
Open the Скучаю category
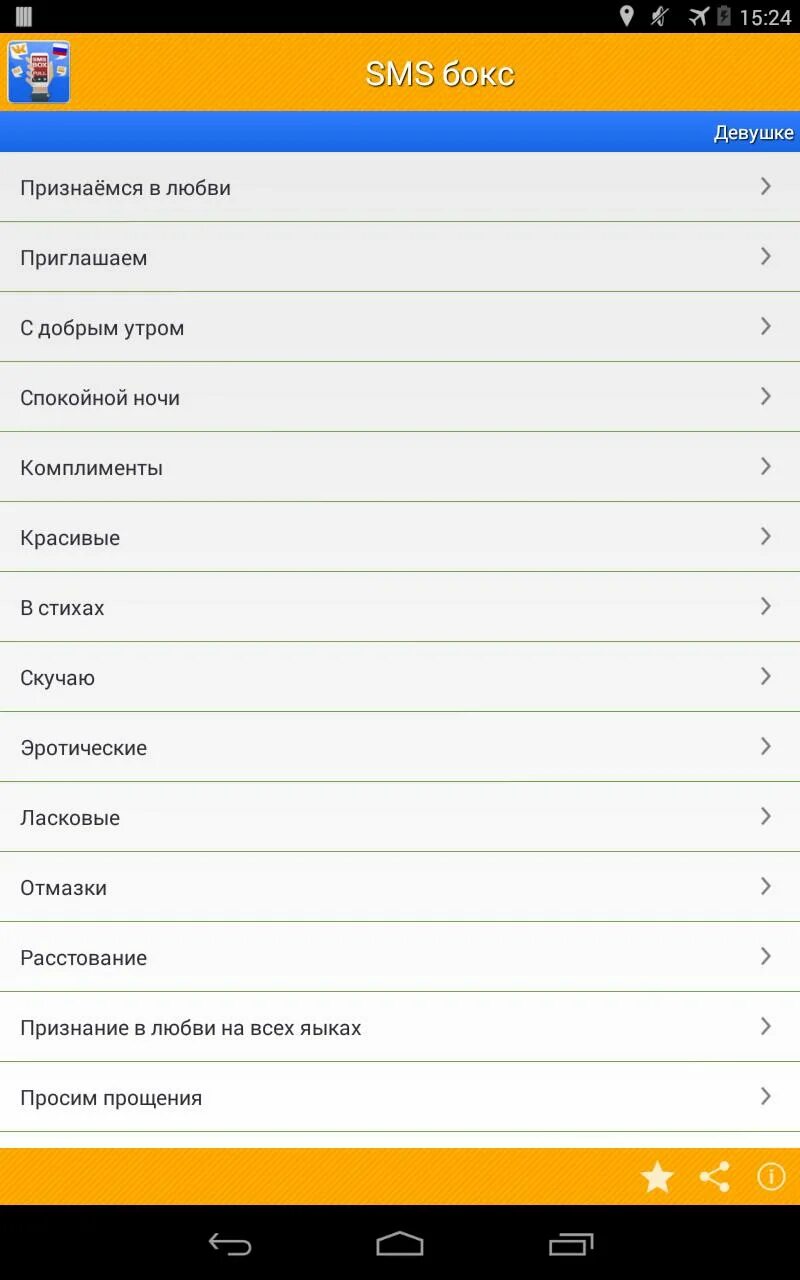click(400, 677)
